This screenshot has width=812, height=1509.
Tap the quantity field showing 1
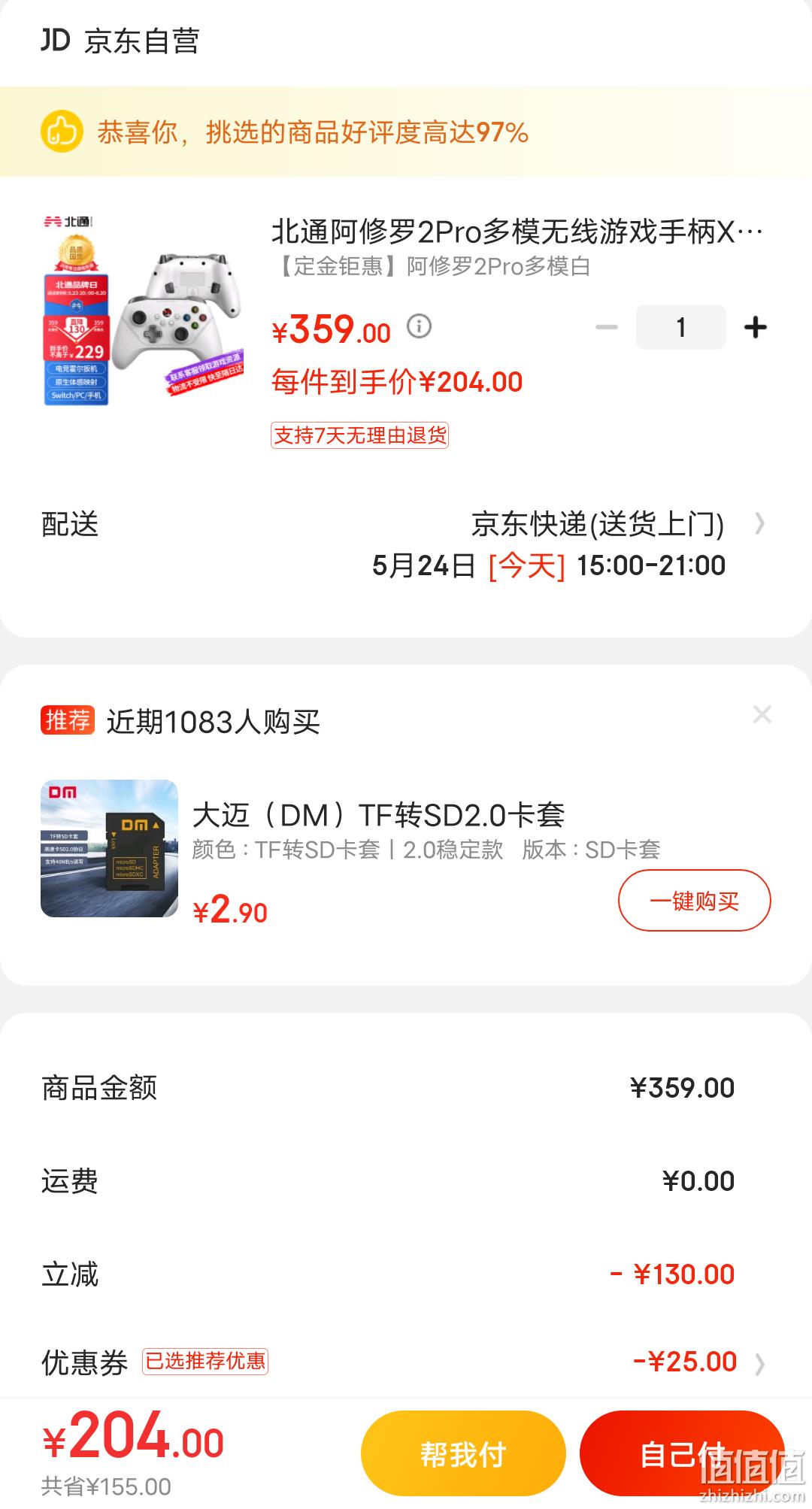pyautogui.click(x=680, y=327)
